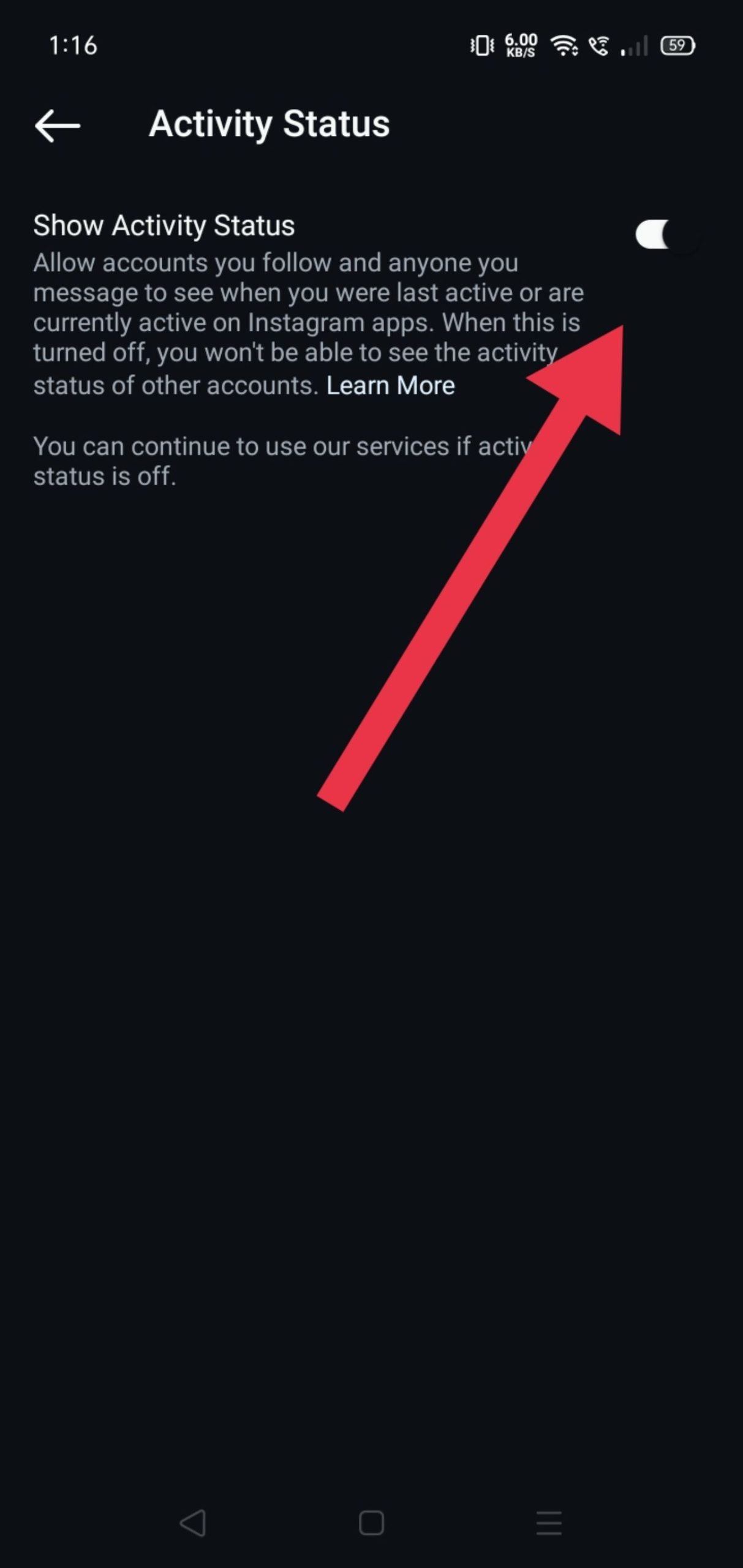The image size is (743, 1568).
Task: Go to the home screen
Action: (371, 1523)
